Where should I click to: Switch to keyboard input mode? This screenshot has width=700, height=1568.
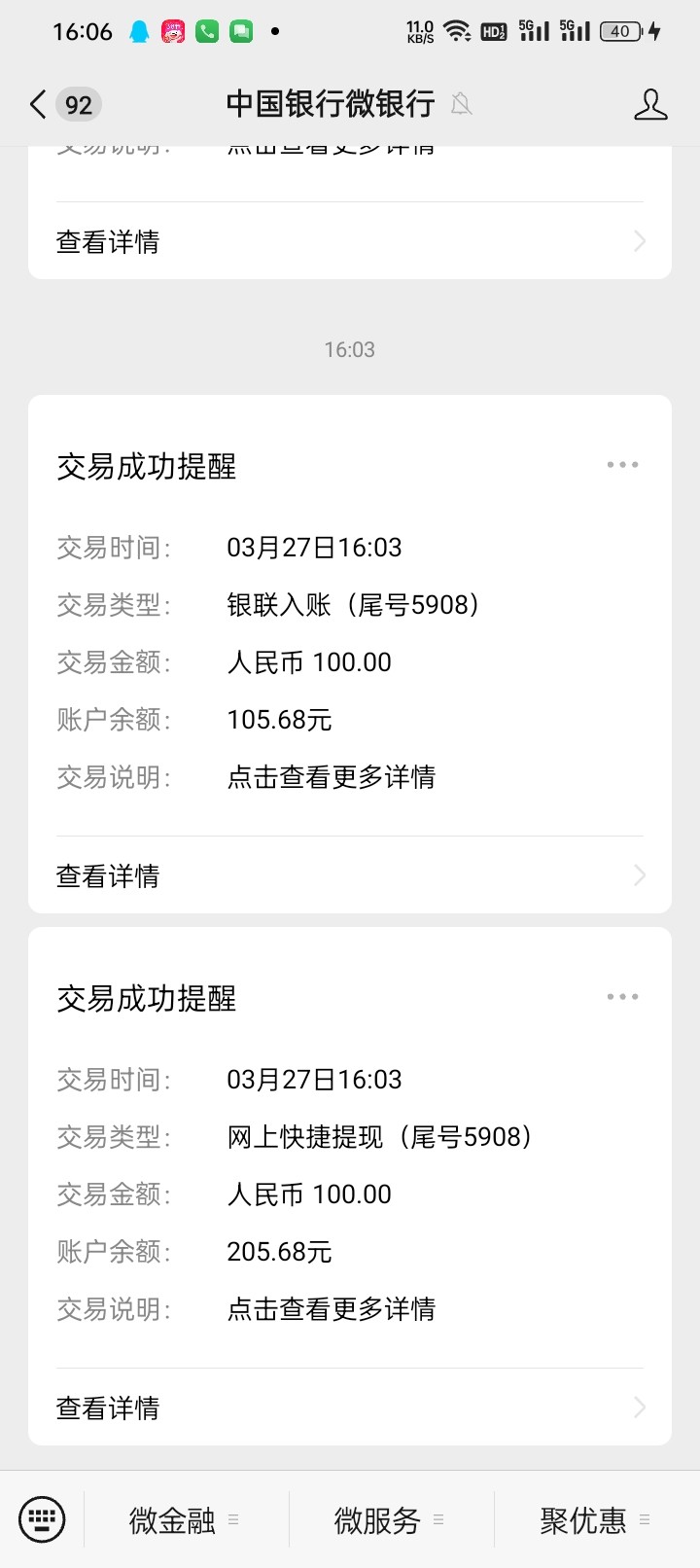pos(42,1519)
